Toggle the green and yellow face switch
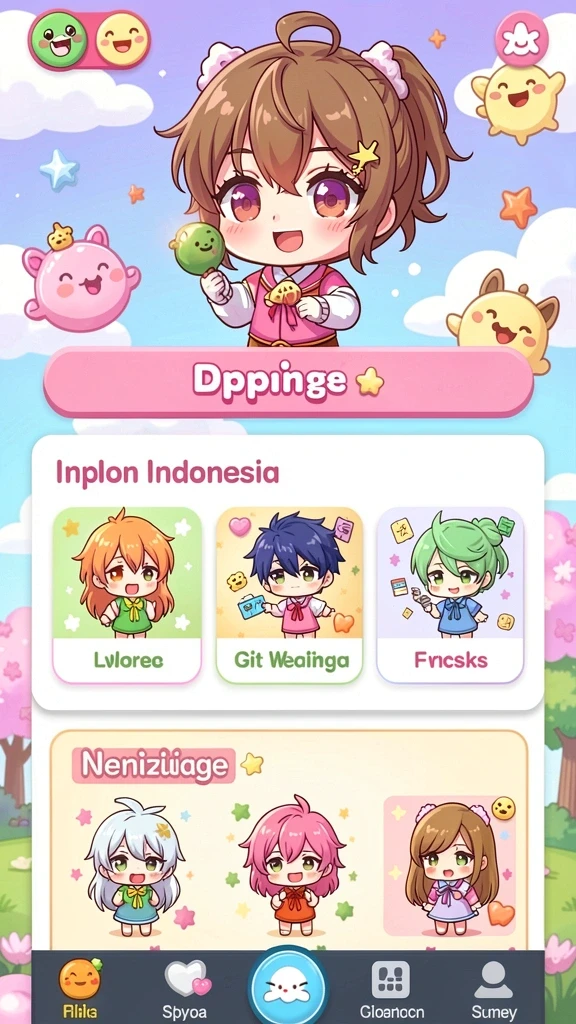 coord(89,40)
